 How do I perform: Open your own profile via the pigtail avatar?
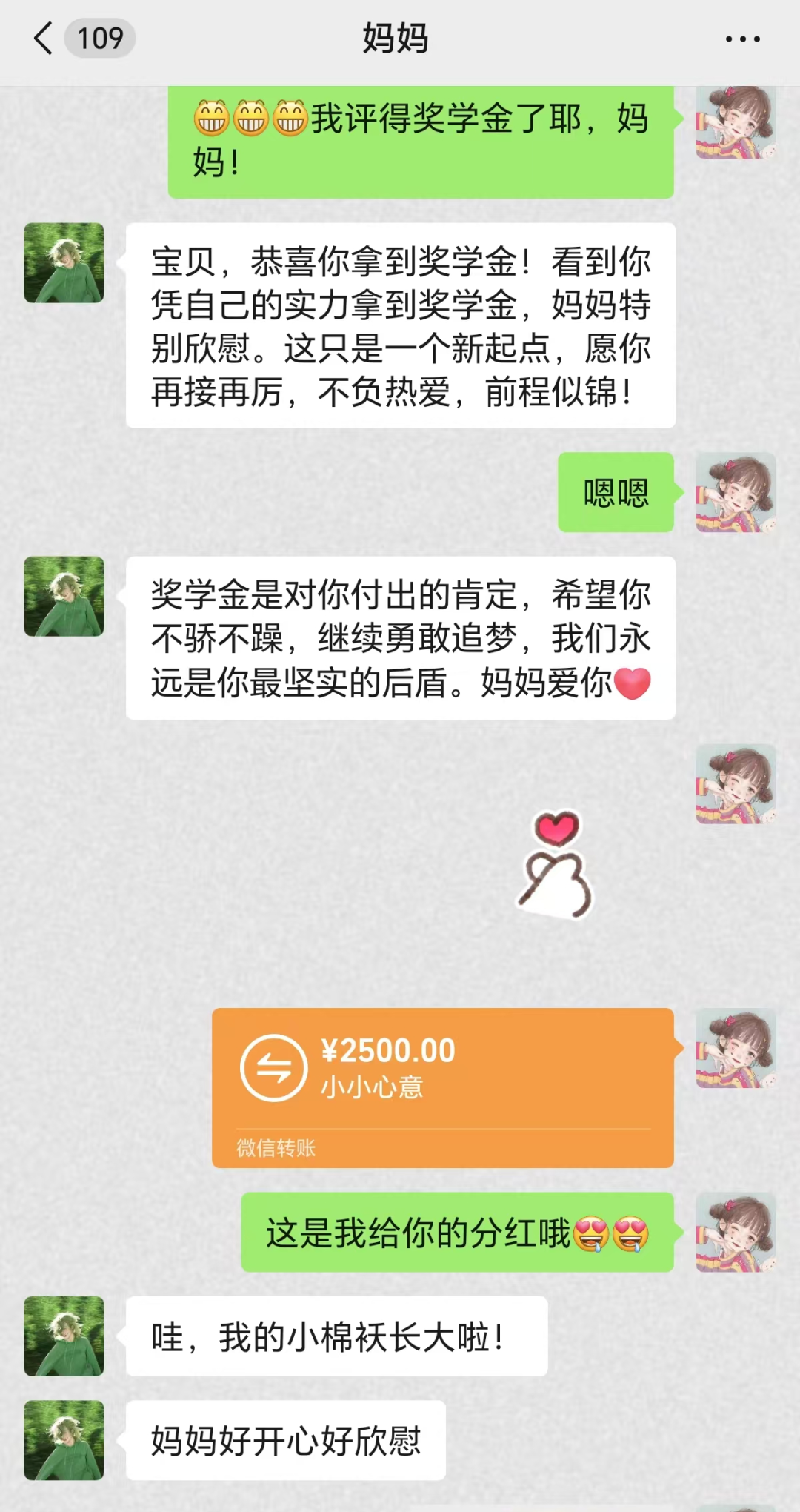(x=736, y=125)
